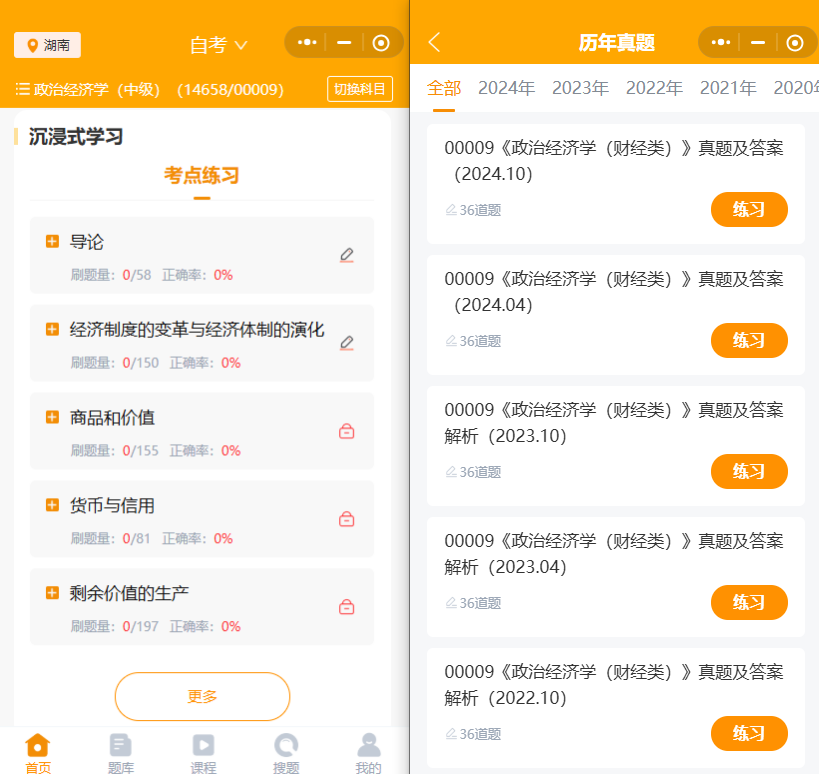Screen dimensions: 819x774
Task: Select the 2024年 filter tab
Action: [506, 88]
